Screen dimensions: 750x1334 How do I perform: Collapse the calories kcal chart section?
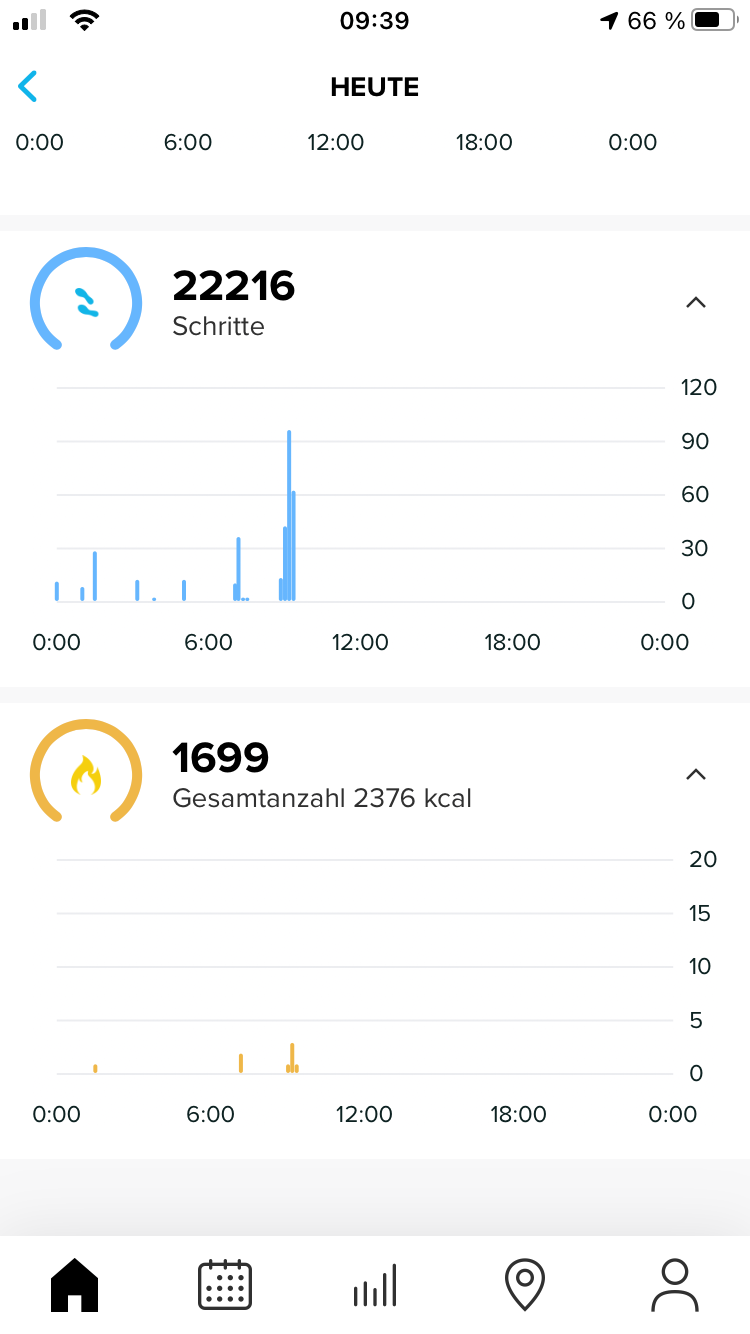(x=696, y=774)
